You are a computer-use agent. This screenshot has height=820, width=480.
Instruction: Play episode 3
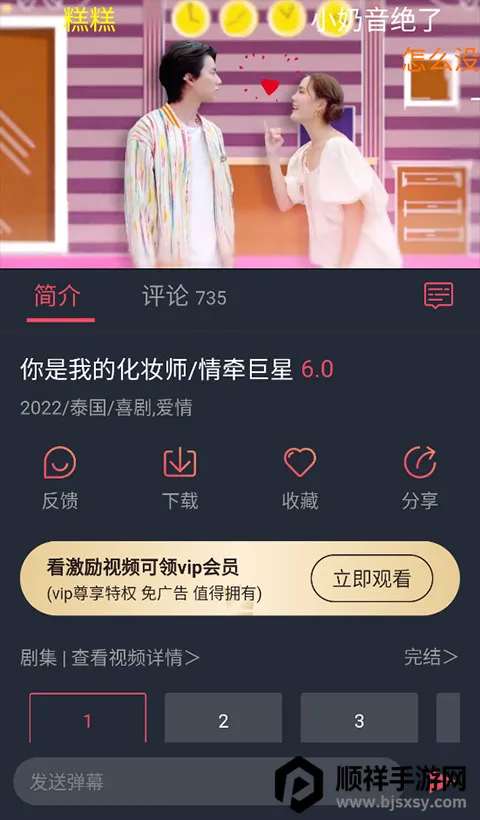359,718
